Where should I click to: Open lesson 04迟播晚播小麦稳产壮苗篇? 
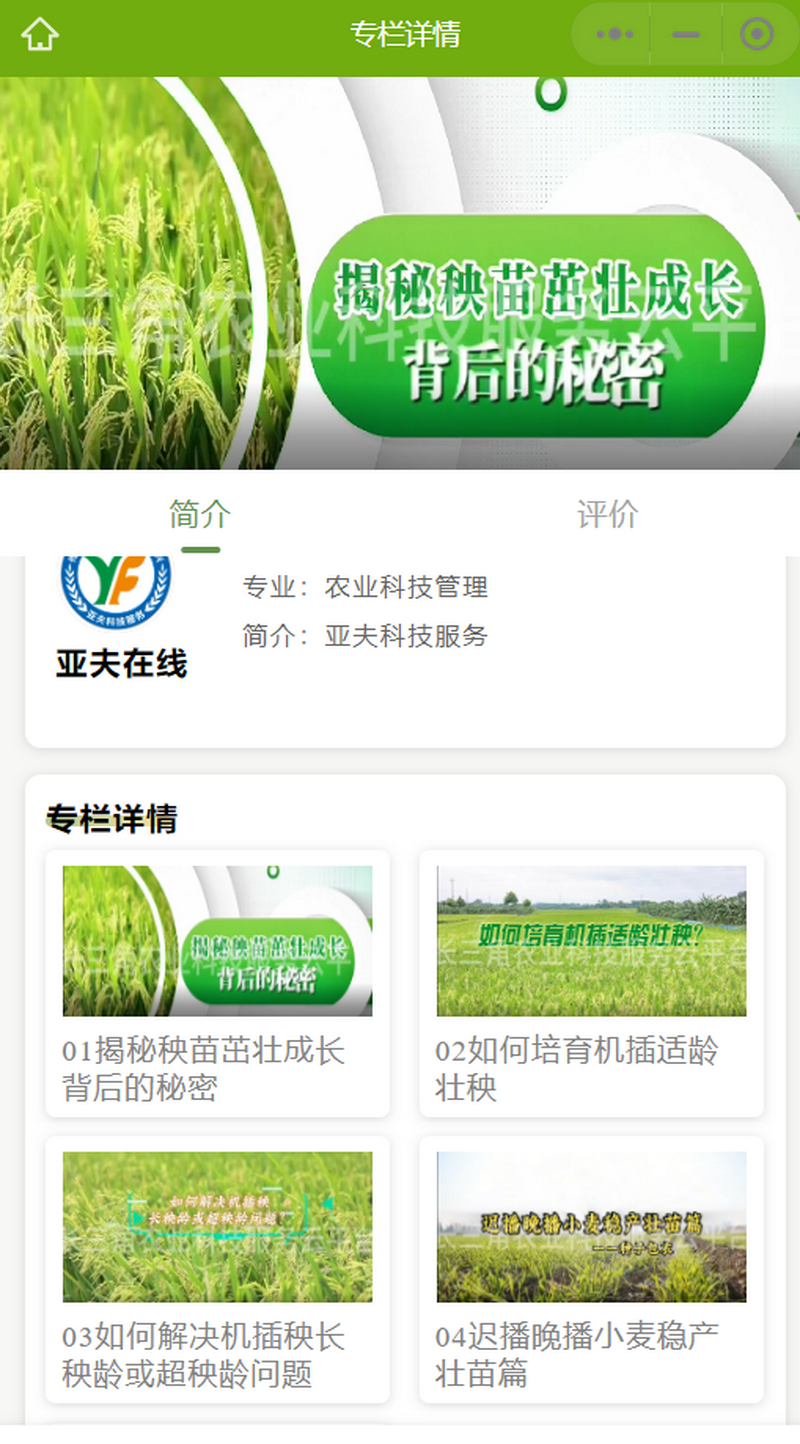tap(592, 1270)
